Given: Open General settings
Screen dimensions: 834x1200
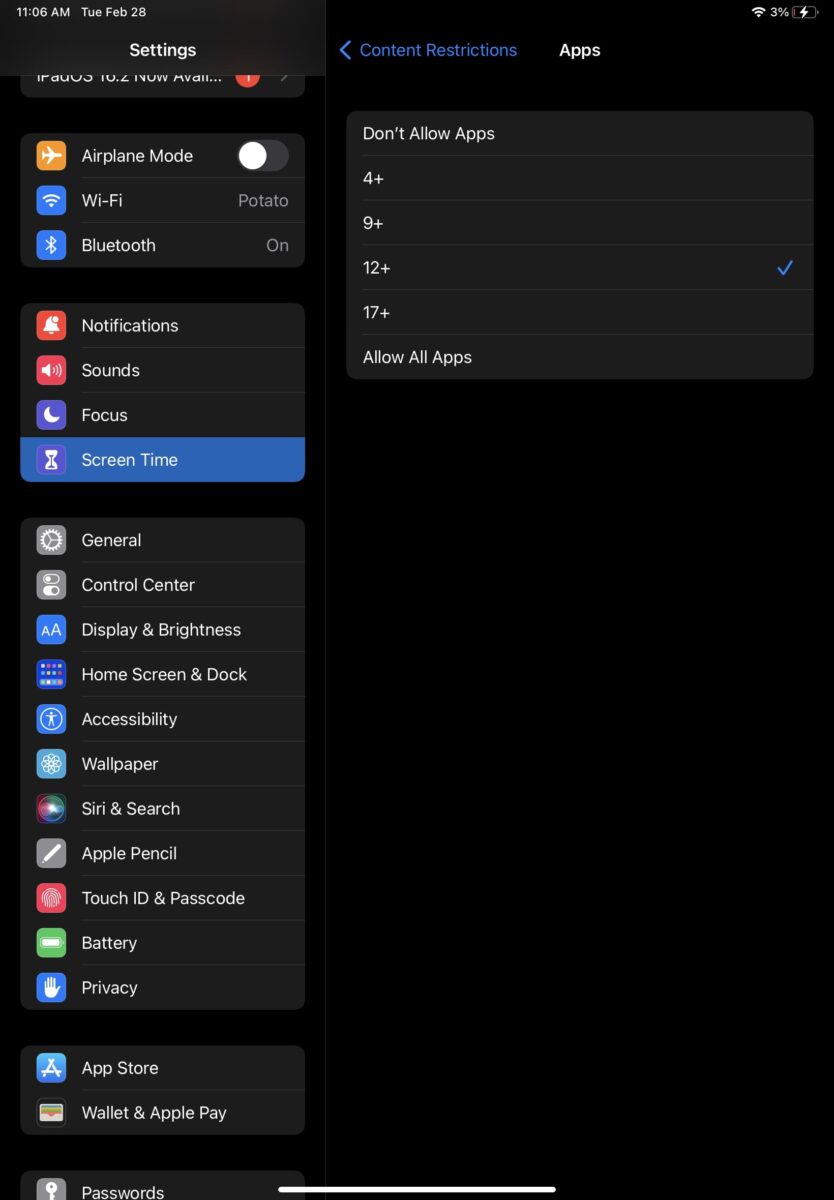Looking at the screenshot, I should 162,540.
